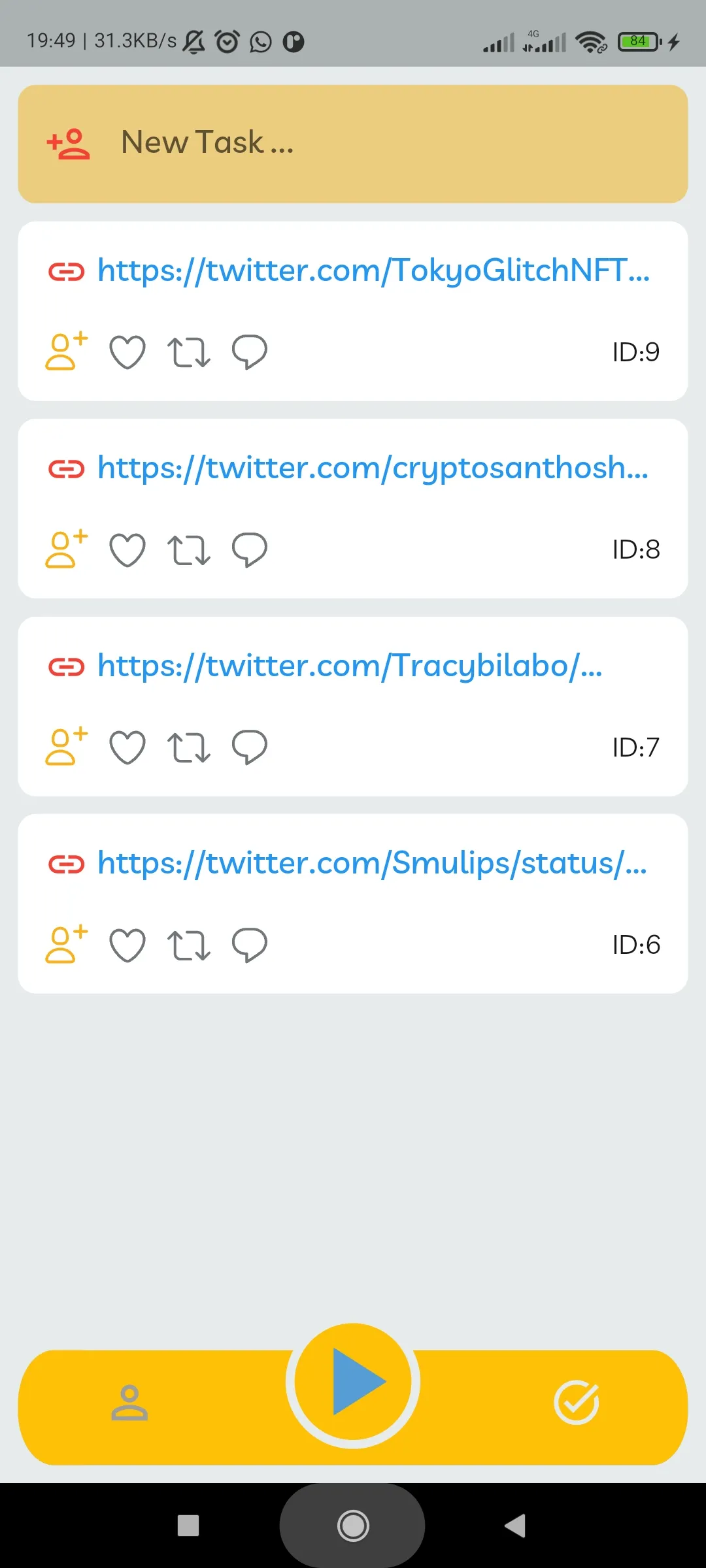Open the Tracybilabo twitter link
Image resolution: width=706 pixels, height=1568 pixels.
click(350, 666)
